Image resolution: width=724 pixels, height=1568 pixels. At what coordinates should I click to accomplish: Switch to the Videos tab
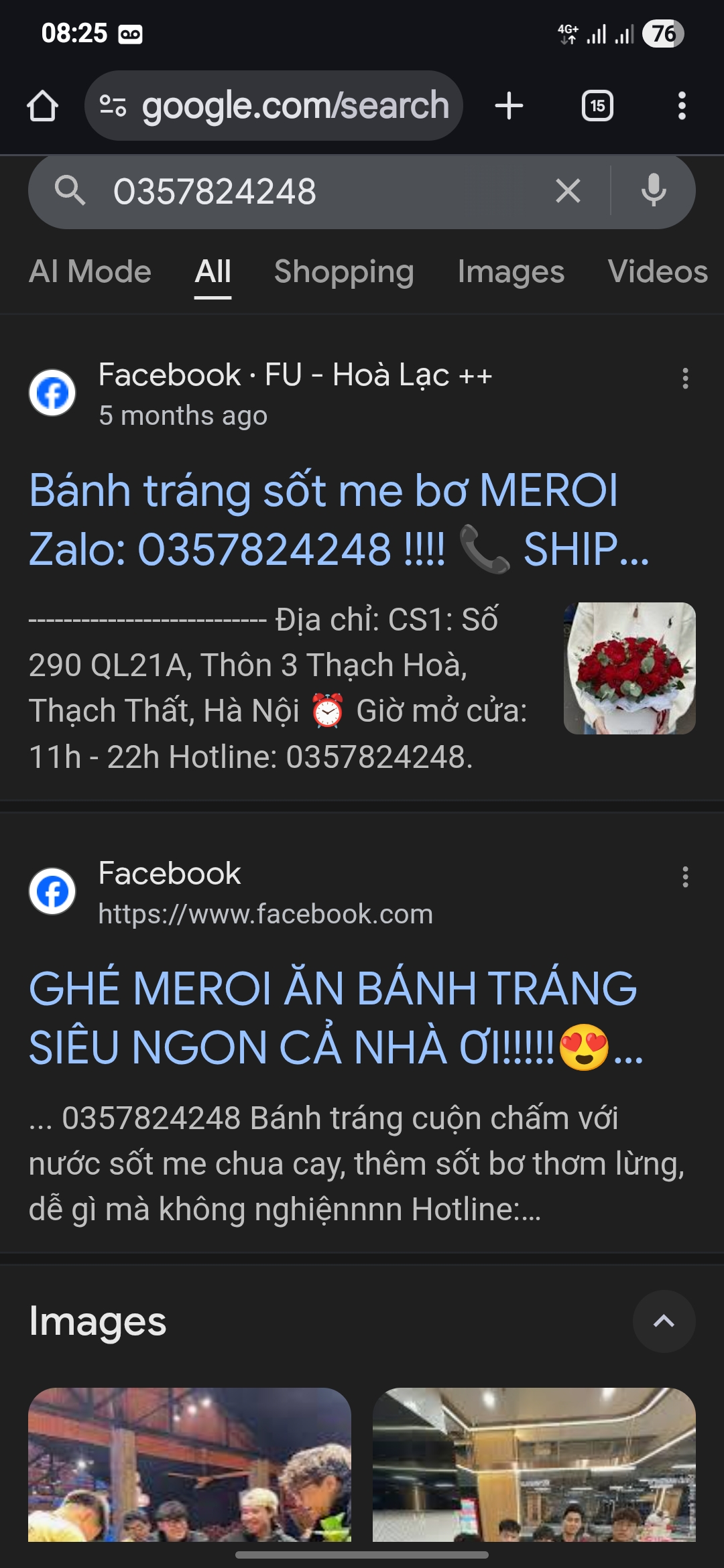click(658, 272)
